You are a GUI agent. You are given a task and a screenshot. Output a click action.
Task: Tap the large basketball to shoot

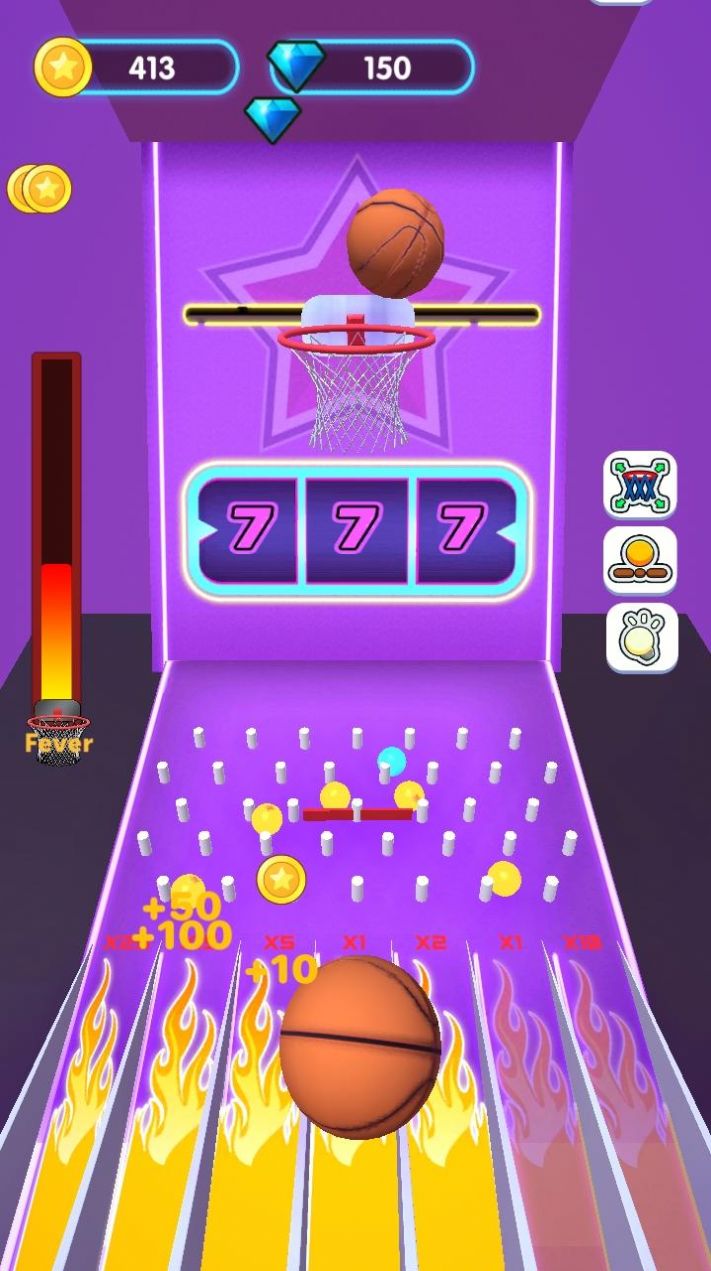click(360, 1046)
